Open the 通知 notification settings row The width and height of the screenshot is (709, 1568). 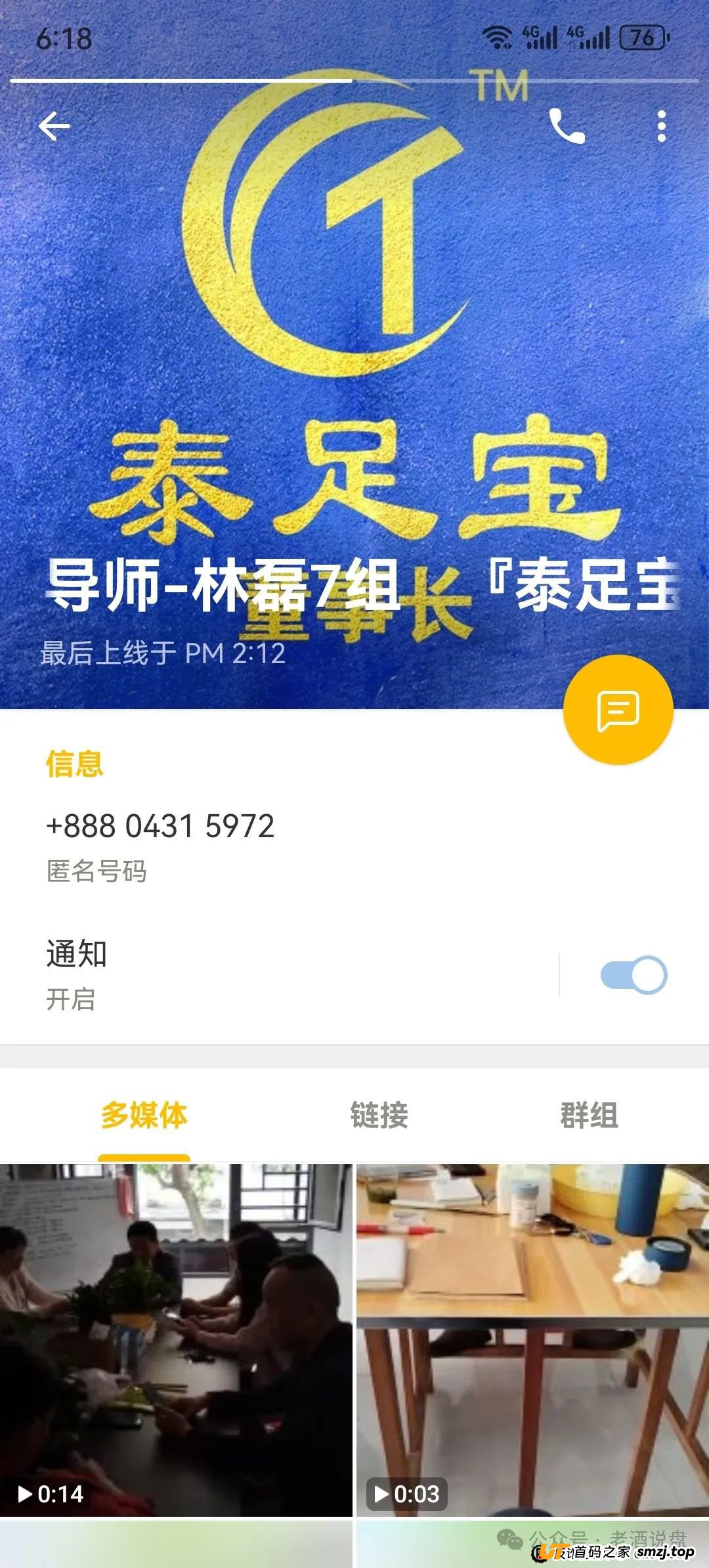pos(279,975)
